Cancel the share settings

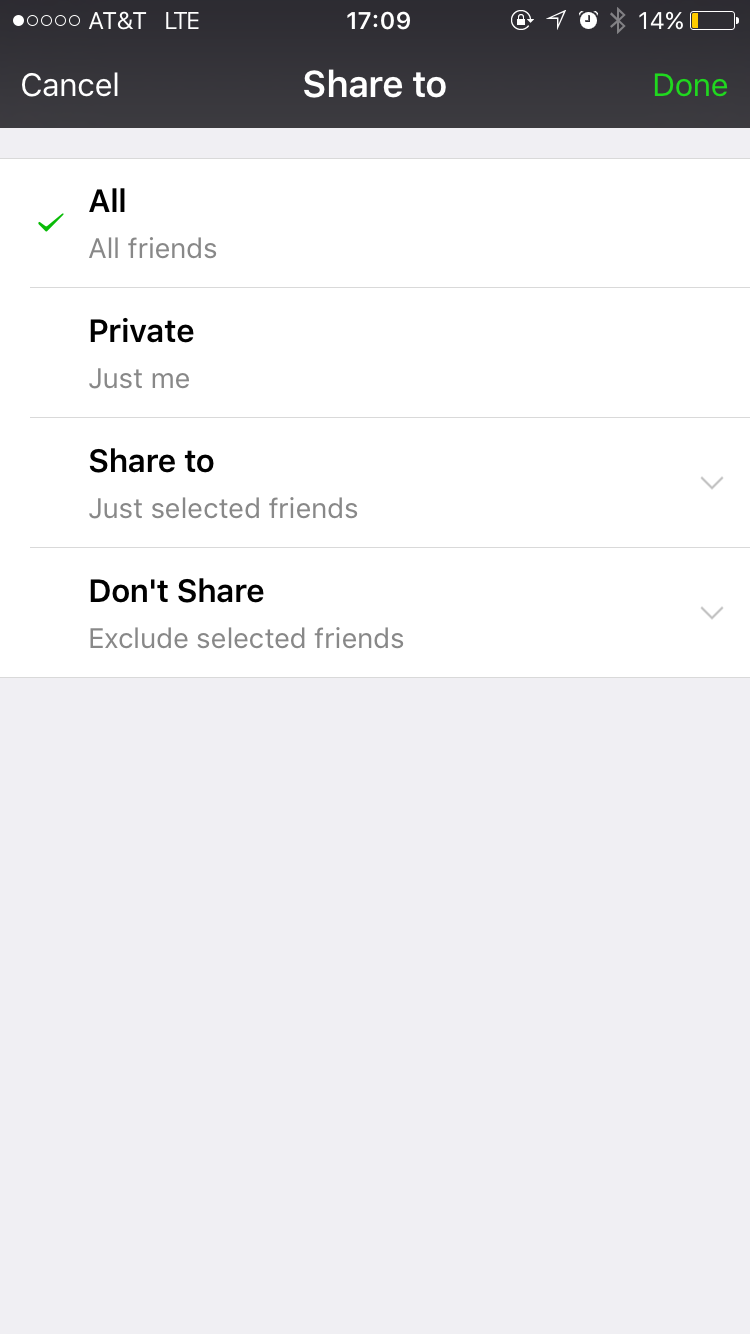click(x=70, y=85)
